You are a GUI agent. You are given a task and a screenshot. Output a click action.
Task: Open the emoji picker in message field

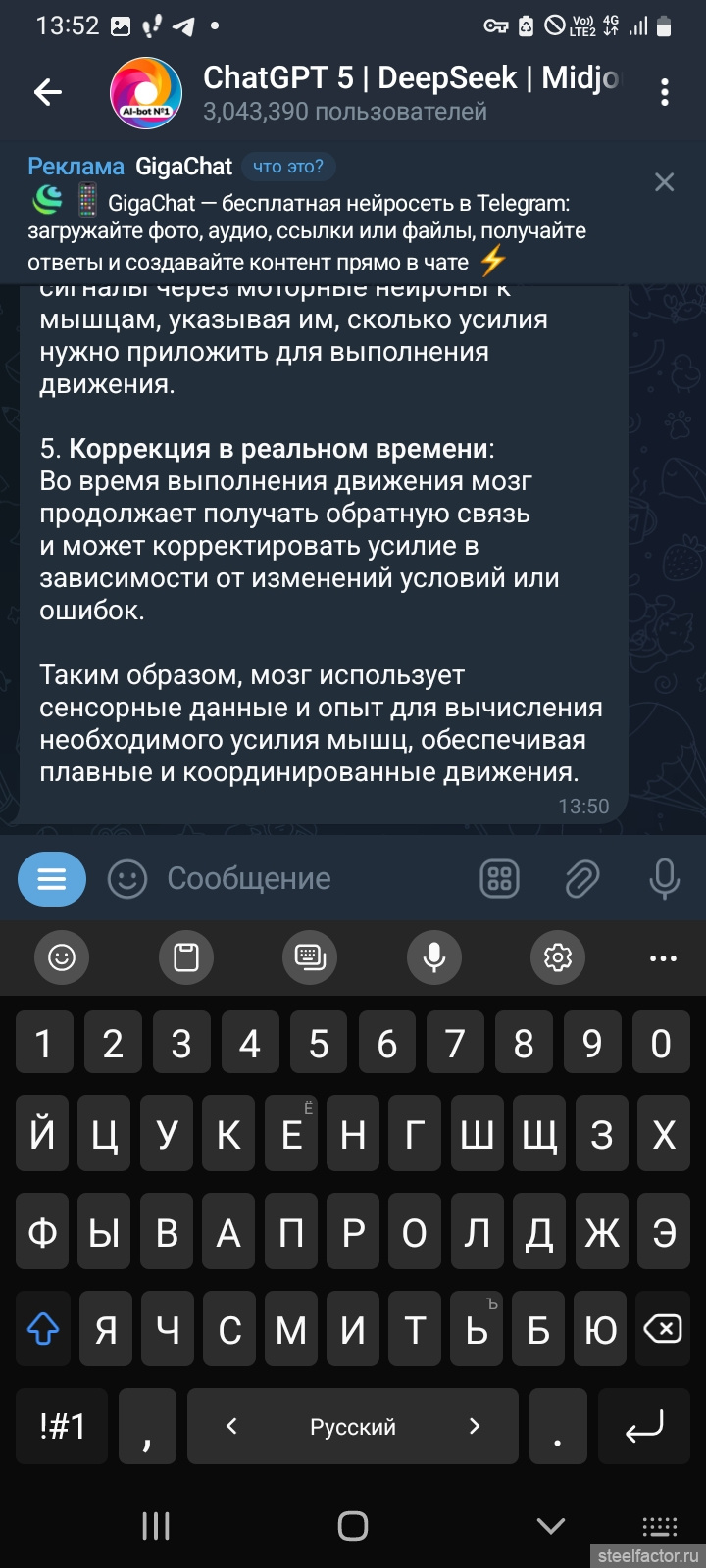tap(126, 879)
